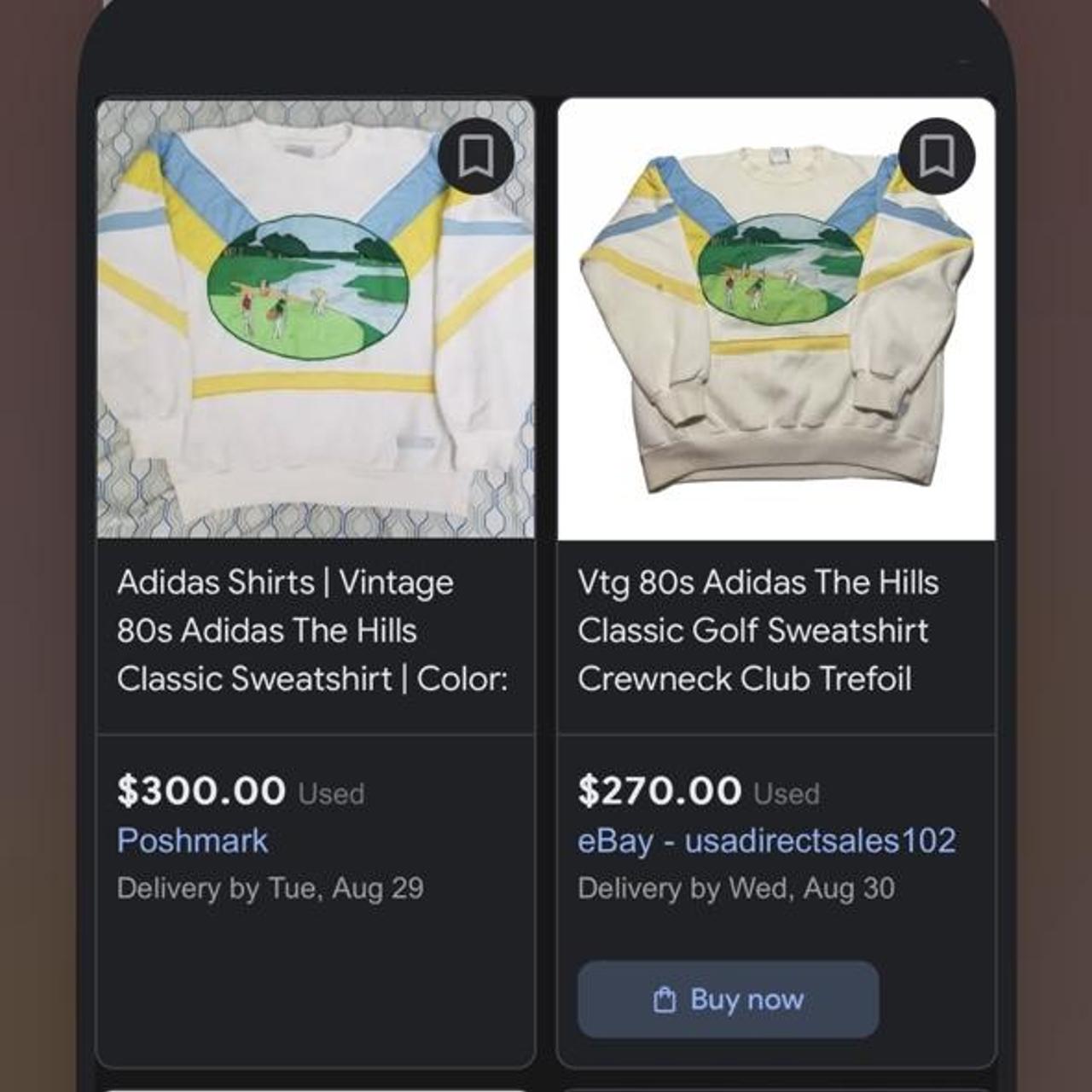The width and height of the screenshot is (1092, 1092).
Task: Bookmark the eBay Vtg 80s Adidas sweatshirt
Action: pos(936,156)
